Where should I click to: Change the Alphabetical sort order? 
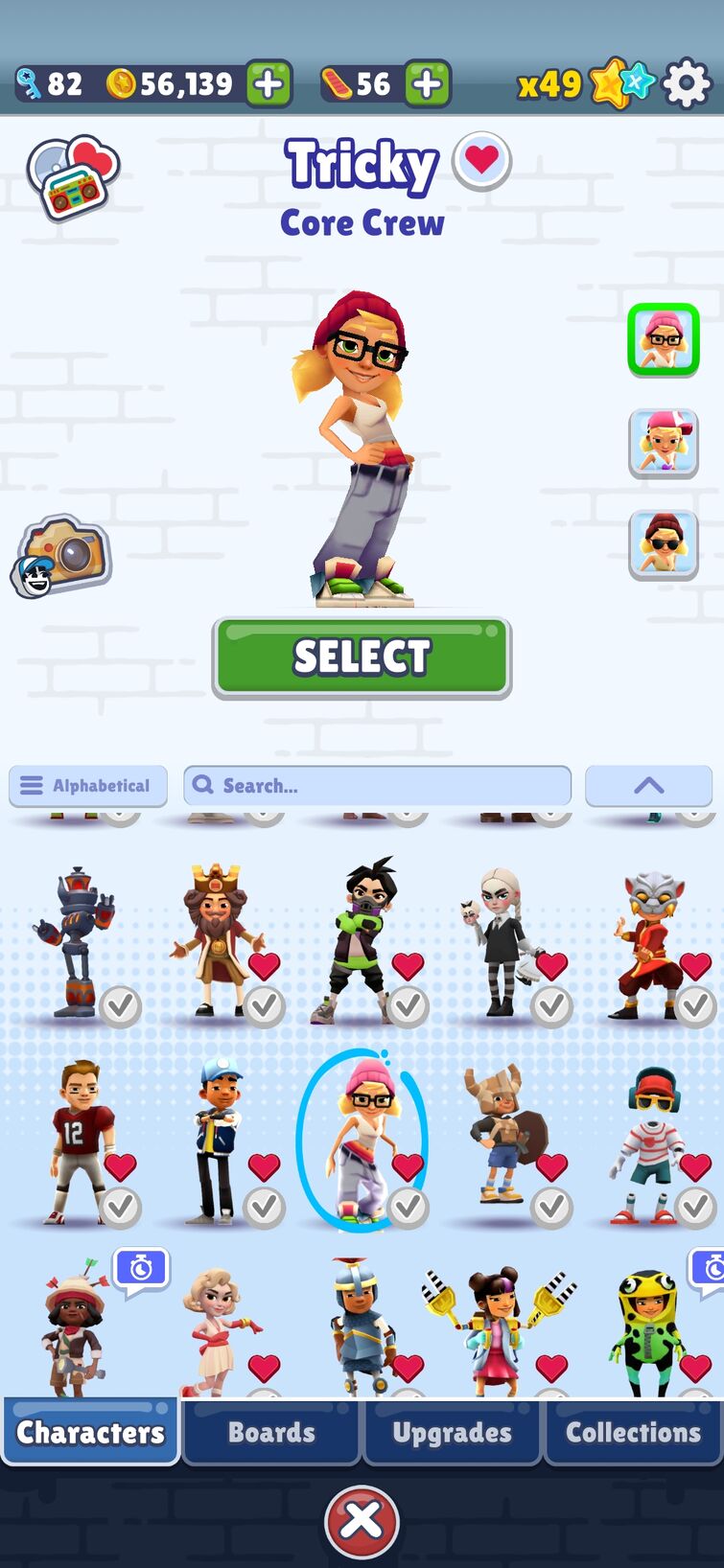(x=88, y=786)
